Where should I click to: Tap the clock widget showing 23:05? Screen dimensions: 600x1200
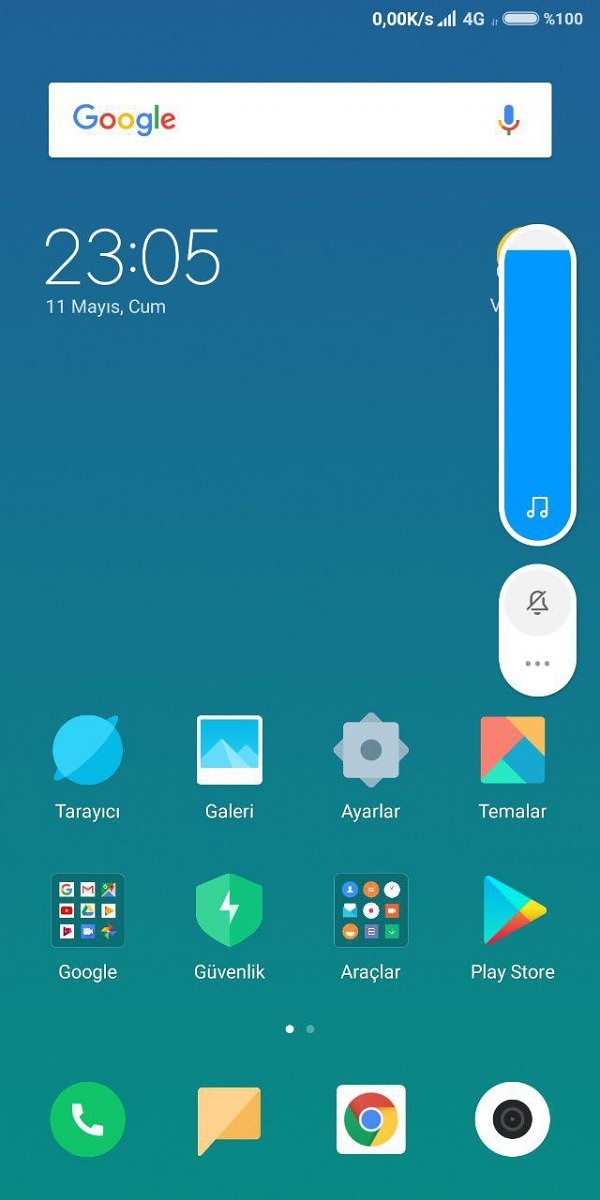click(x=132, y=258)
